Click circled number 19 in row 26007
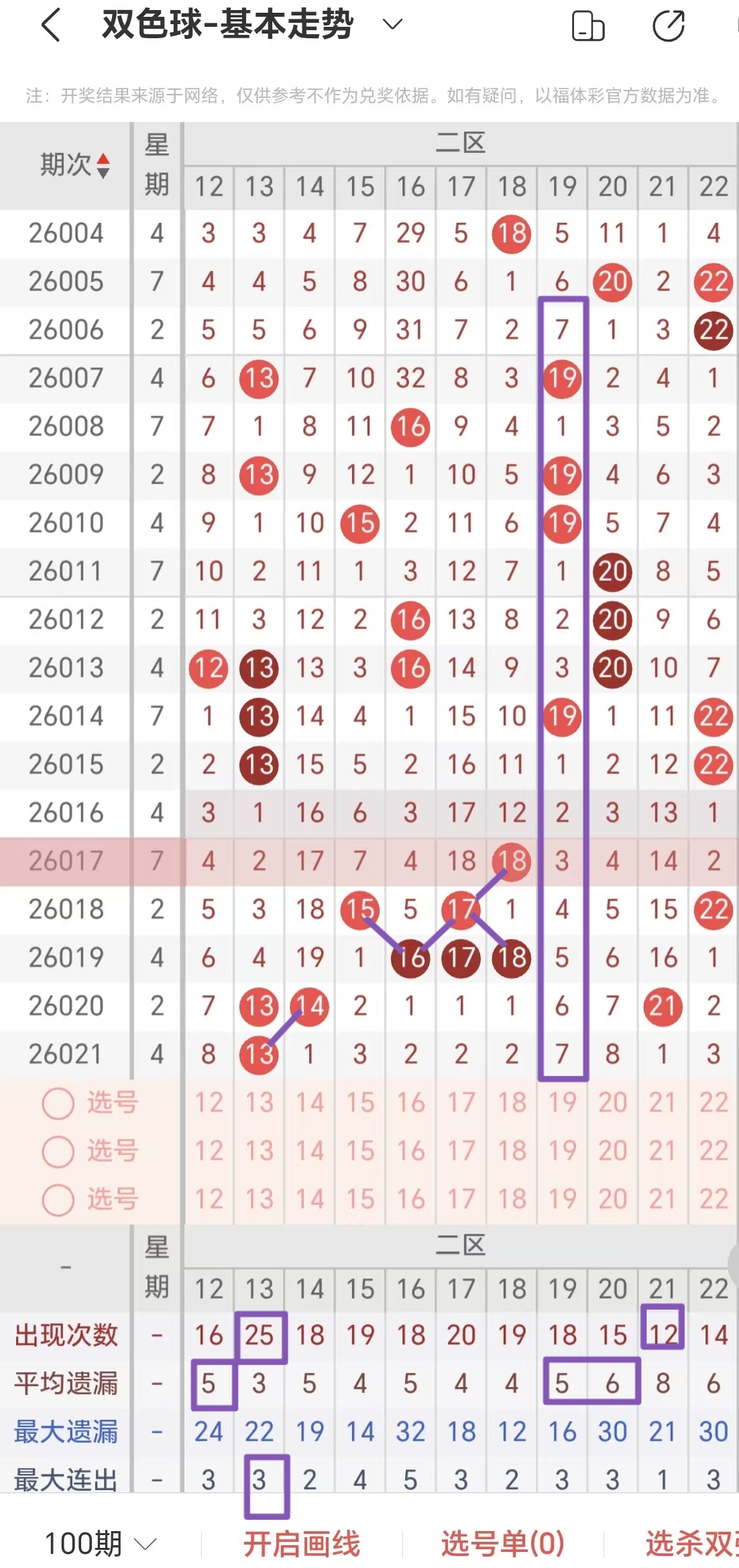This screenshot has width=739, height=1568. [x=561, y=378]
